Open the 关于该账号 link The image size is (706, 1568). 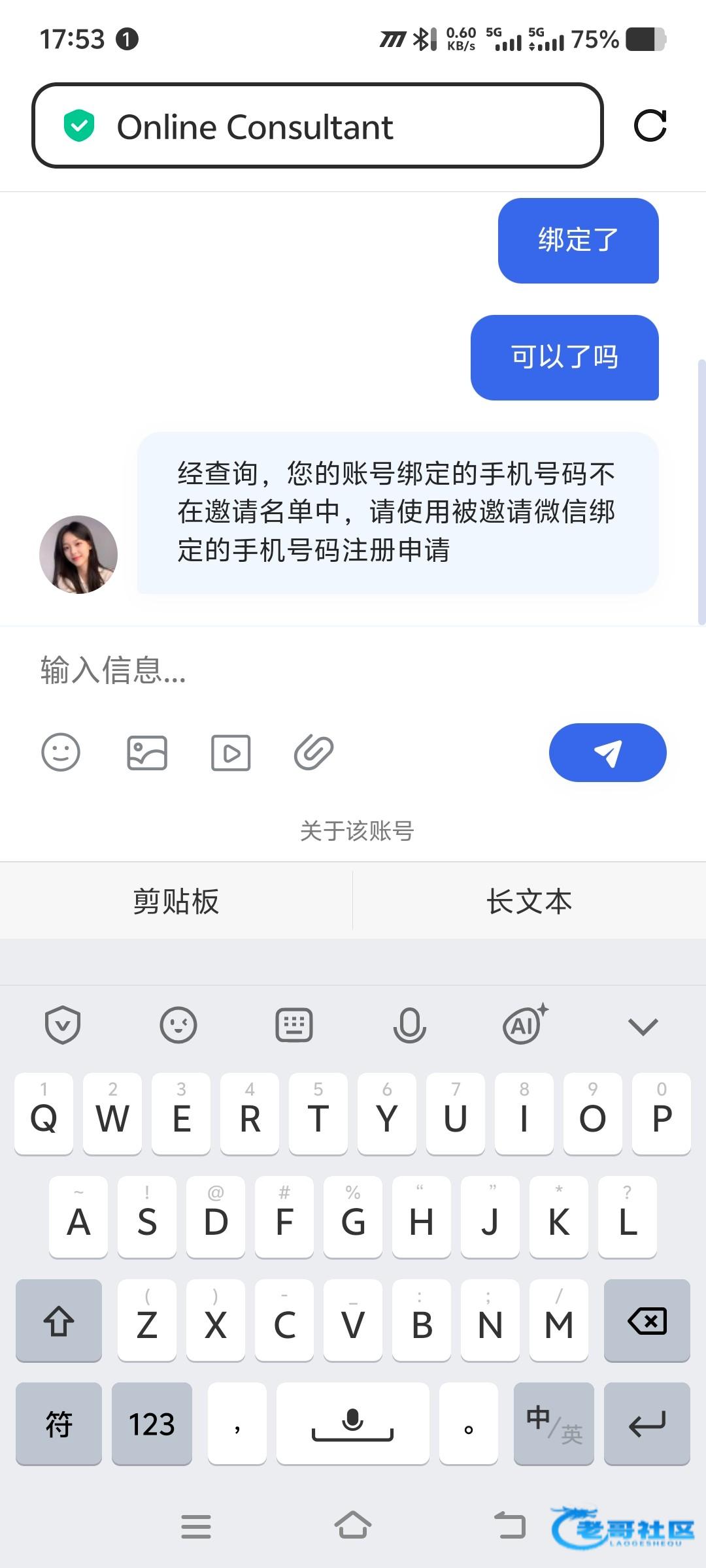pos(357,831)
